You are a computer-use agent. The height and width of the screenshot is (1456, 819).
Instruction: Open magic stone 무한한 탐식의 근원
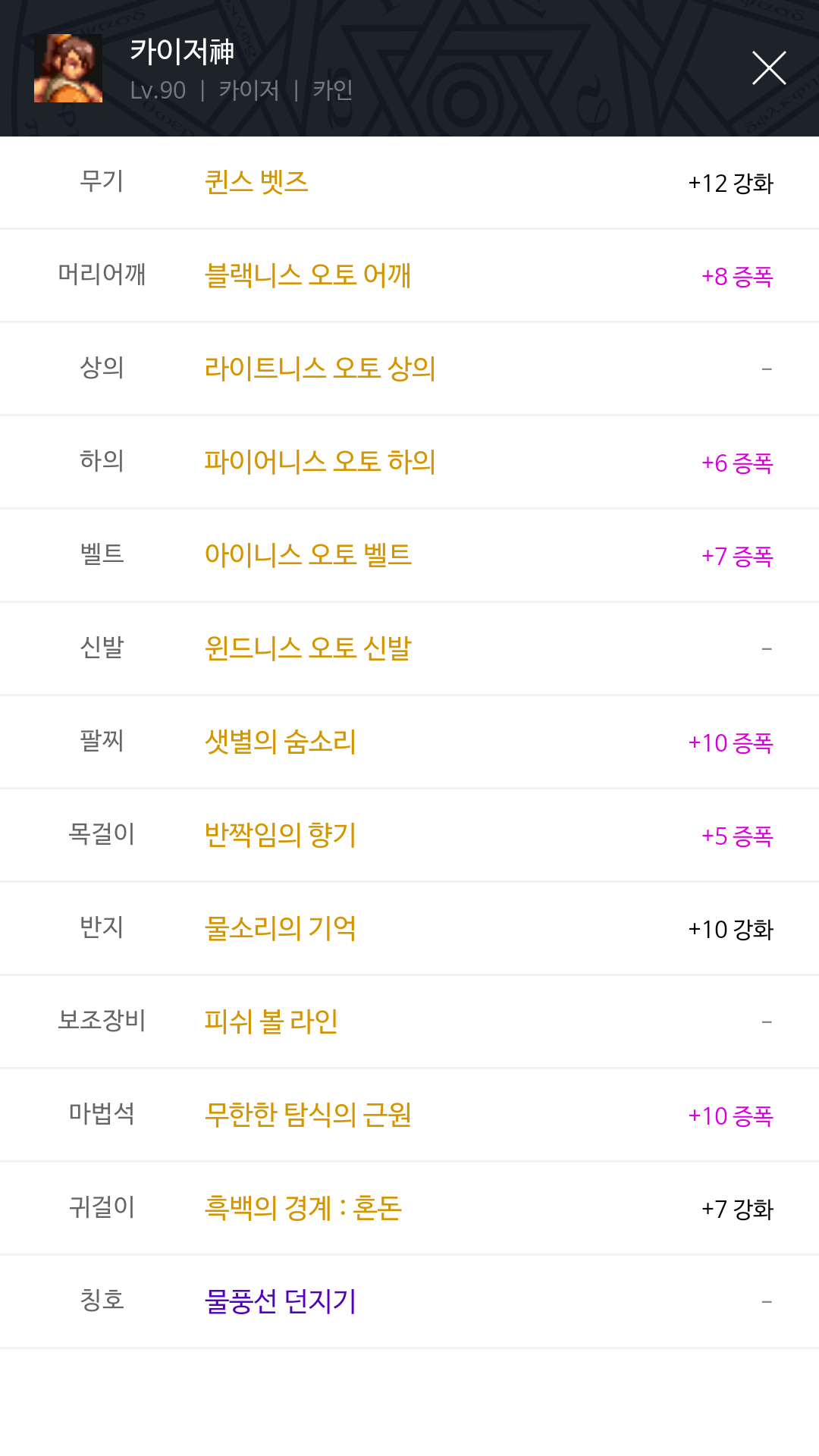pos(308,1115)
